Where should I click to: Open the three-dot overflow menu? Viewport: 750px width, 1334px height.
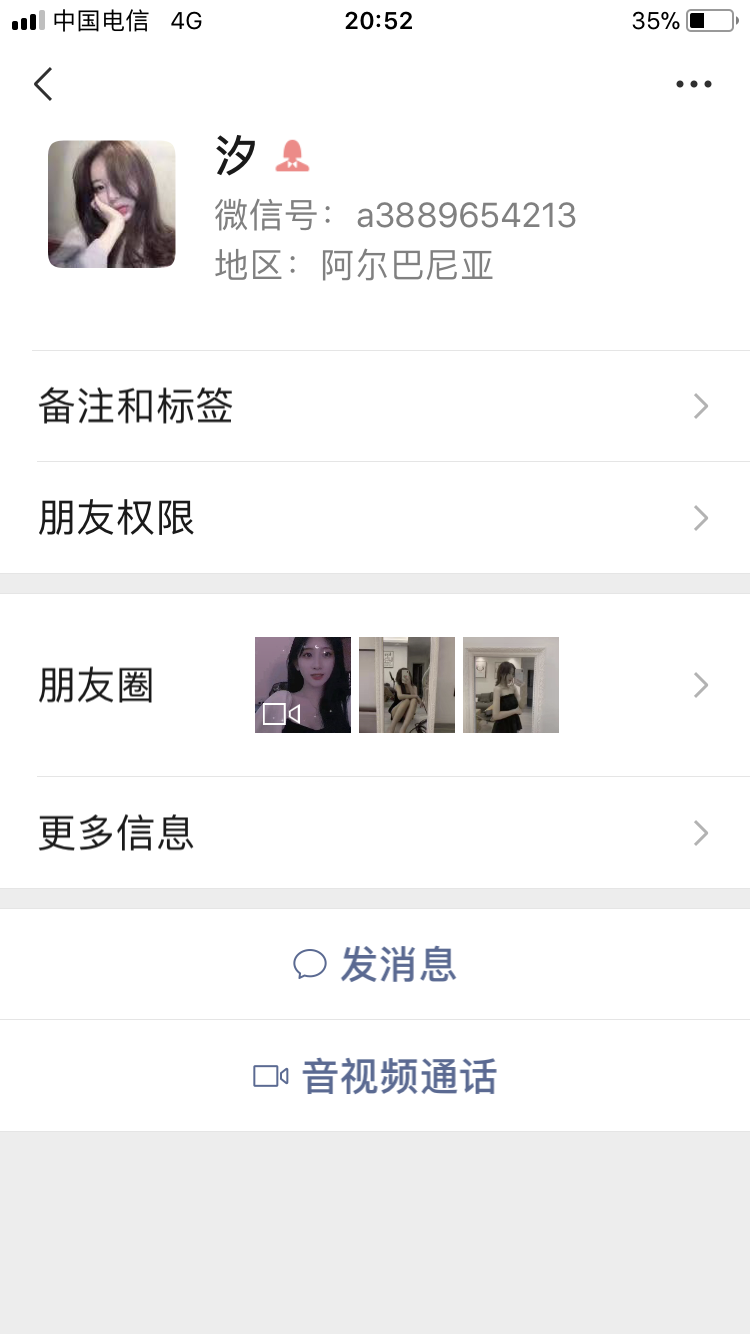pyautogui.click(x=693, y=85)
